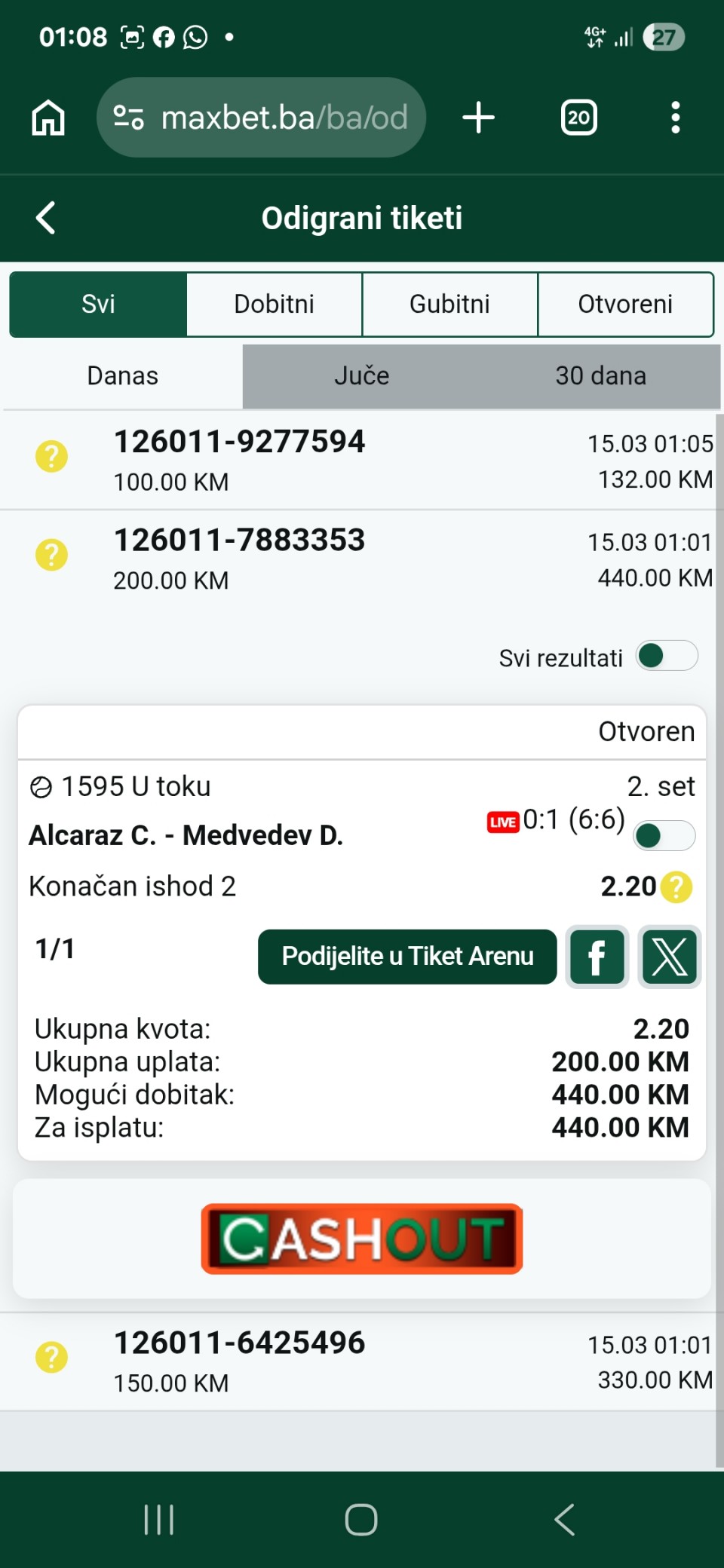Show tickets from 30 dana
724x1568 pixels.
coord(600,375)
